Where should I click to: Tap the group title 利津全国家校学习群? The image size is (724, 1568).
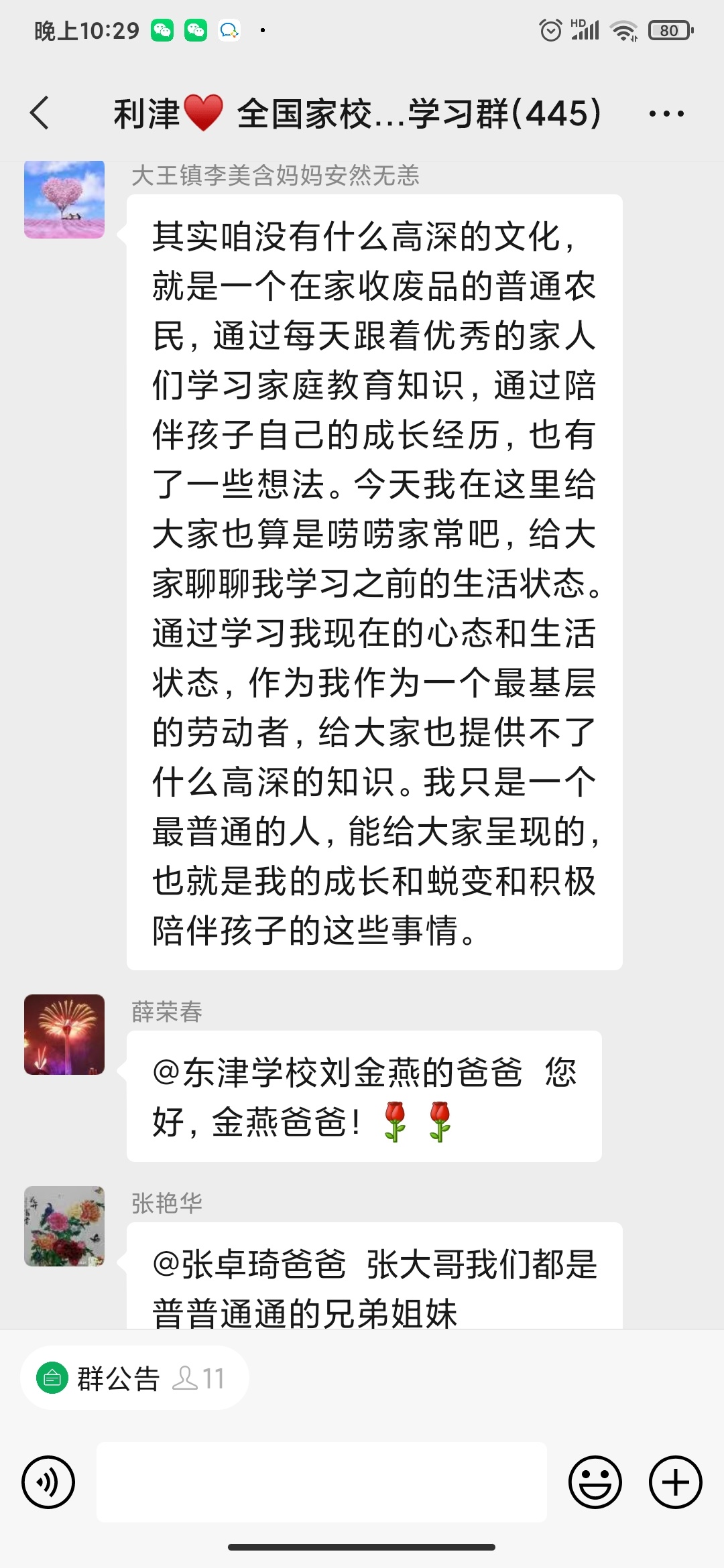click(355, 114)
